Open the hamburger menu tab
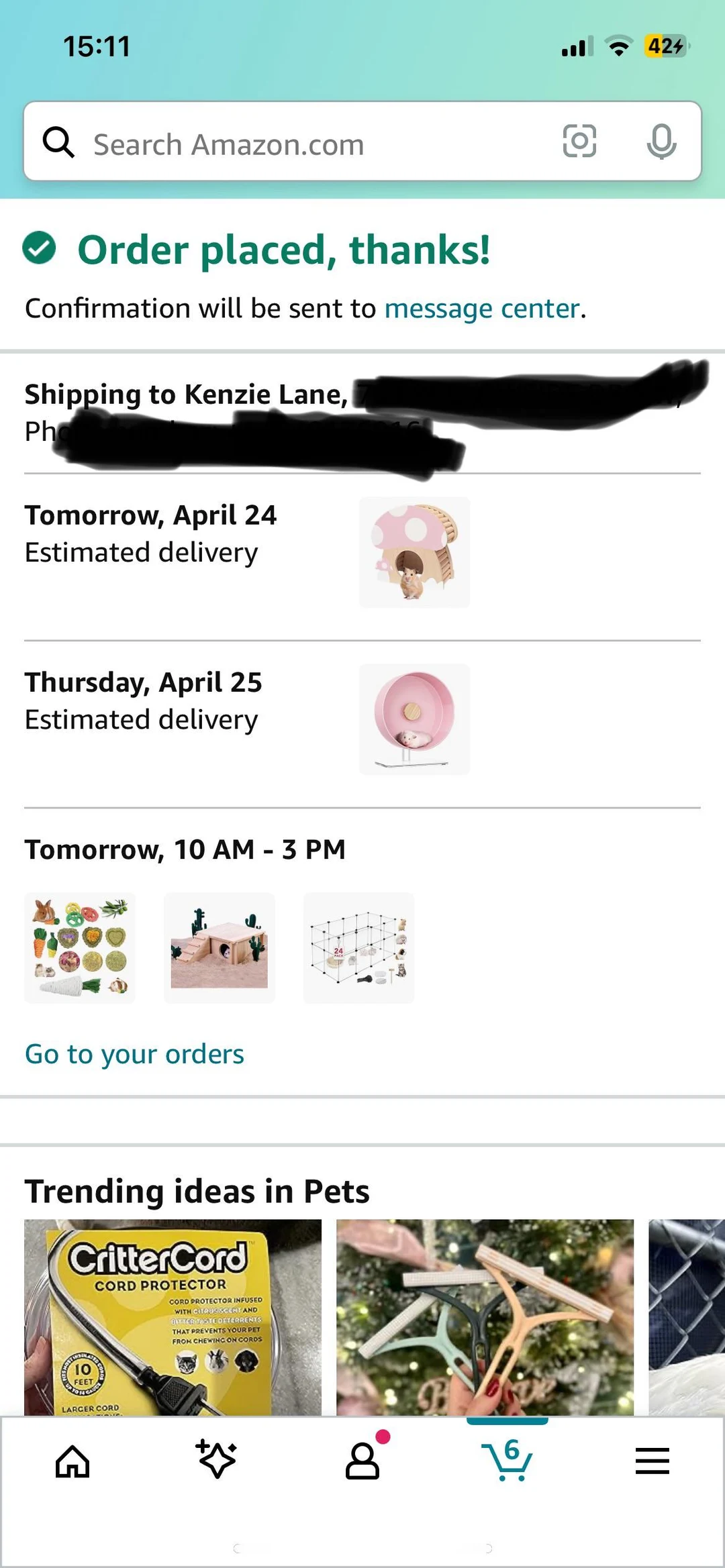The height and width of the screenshot is (1568, 725). click(652, 1461)
